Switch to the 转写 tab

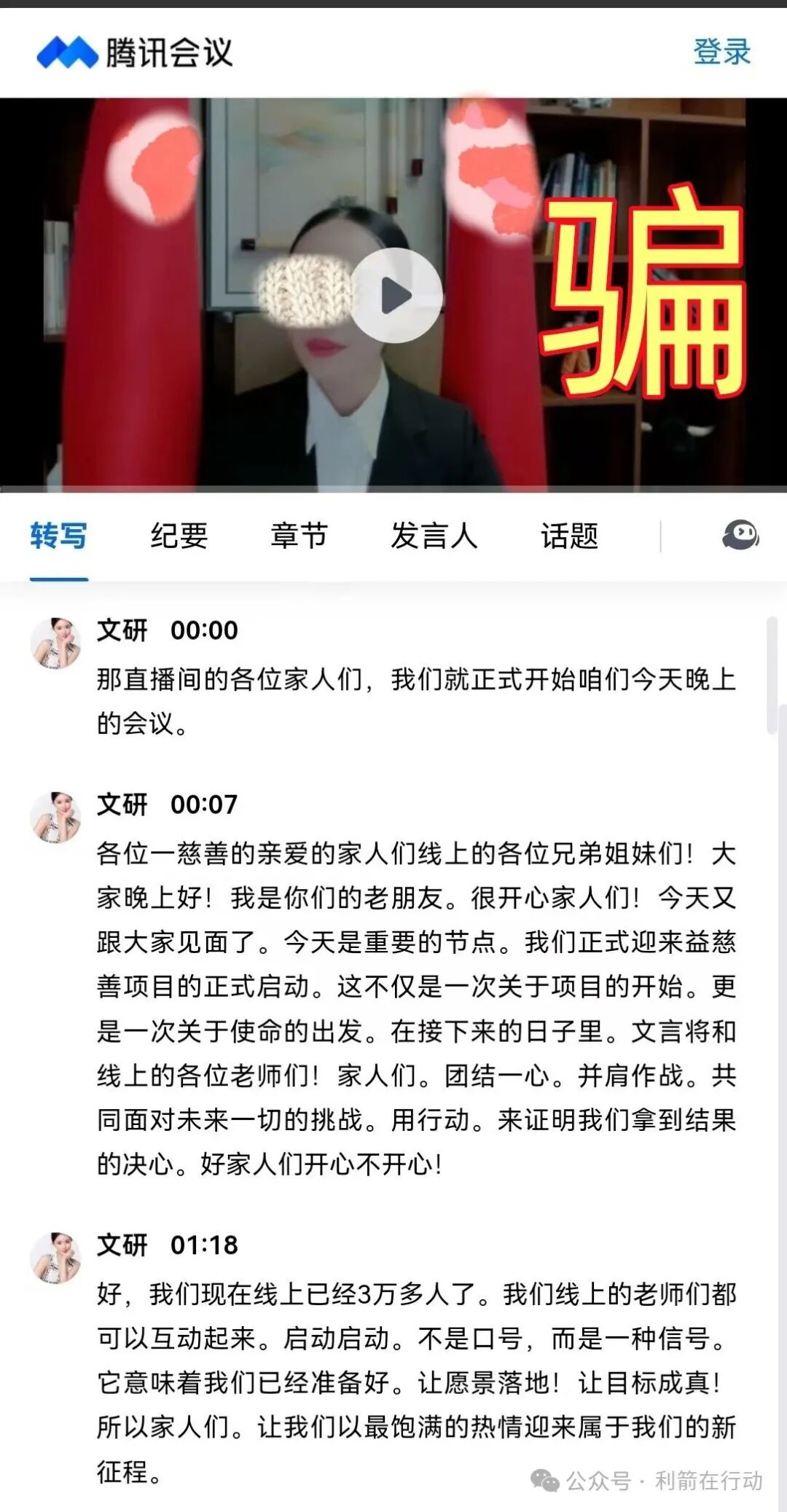[58, 536]
